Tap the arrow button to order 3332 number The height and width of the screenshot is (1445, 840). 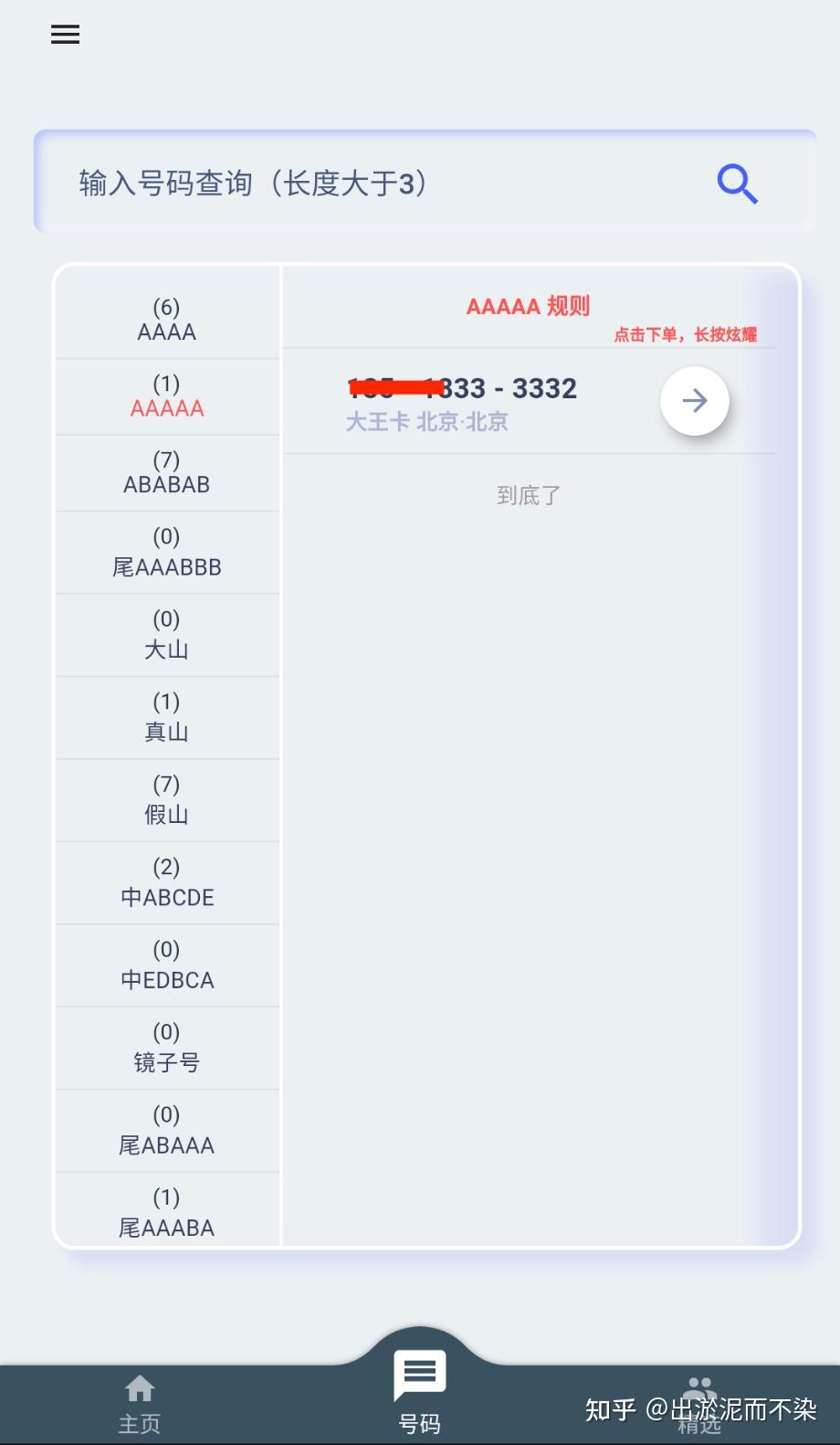click(694, 401)
